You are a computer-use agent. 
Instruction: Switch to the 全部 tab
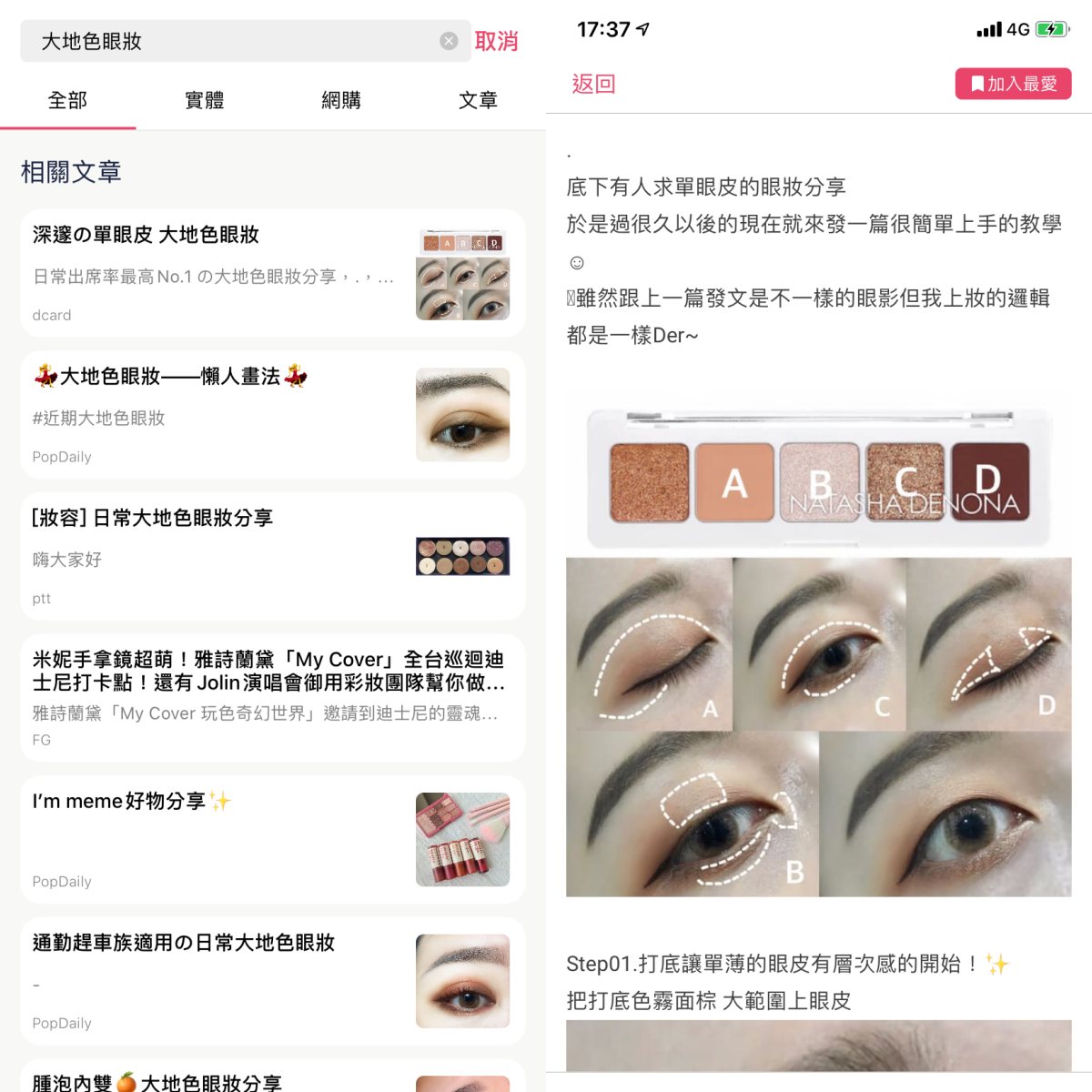coord(67,100)
